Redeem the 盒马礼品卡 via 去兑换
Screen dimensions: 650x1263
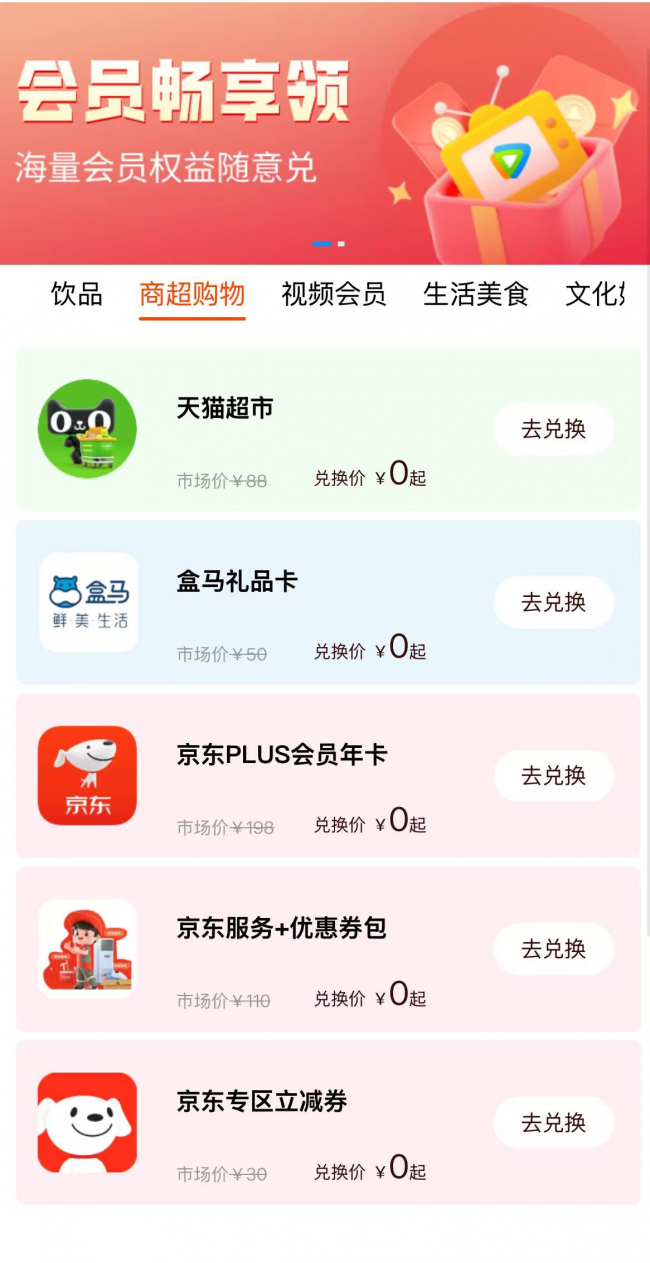pyautogui.click(x=553, y=602)
